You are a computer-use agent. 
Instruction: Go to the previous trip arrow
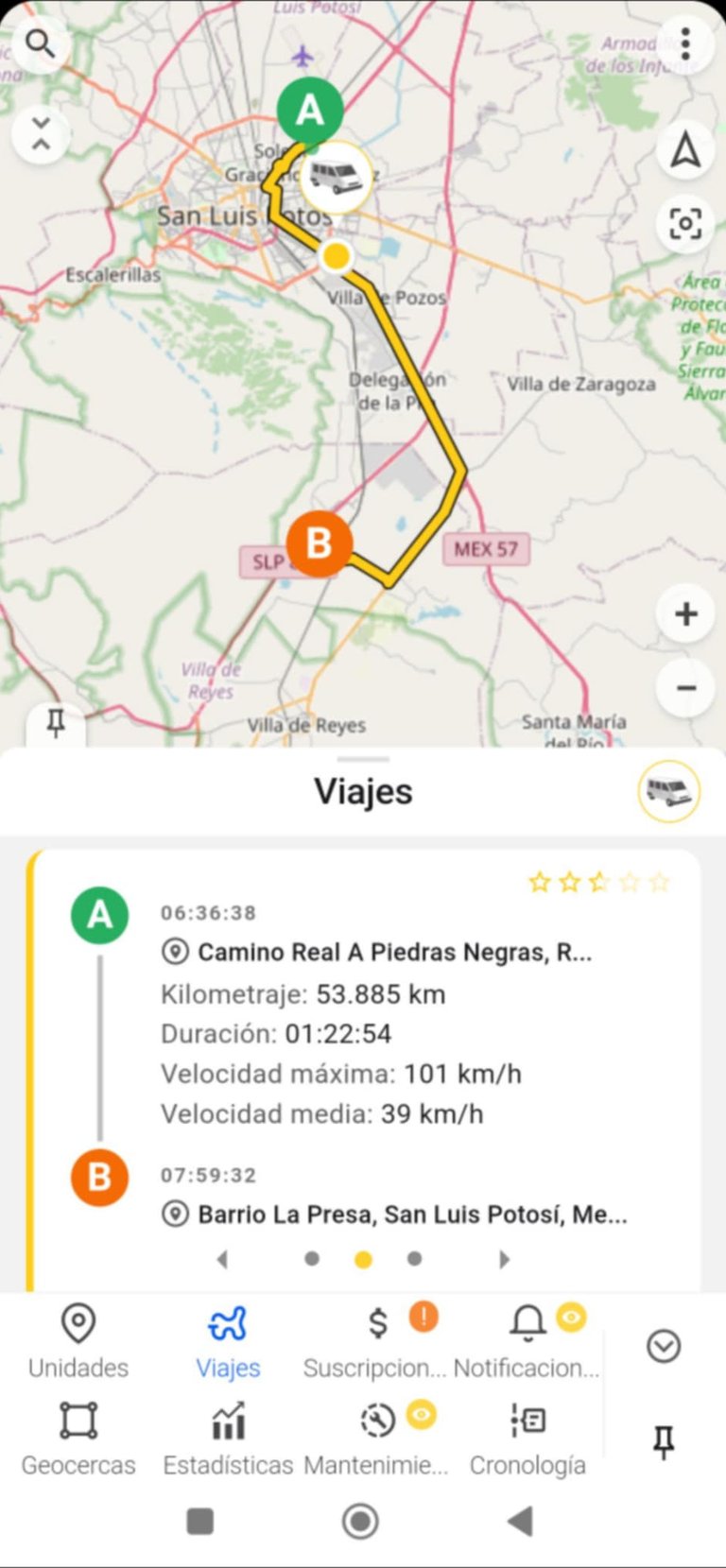pos(222,1259)
